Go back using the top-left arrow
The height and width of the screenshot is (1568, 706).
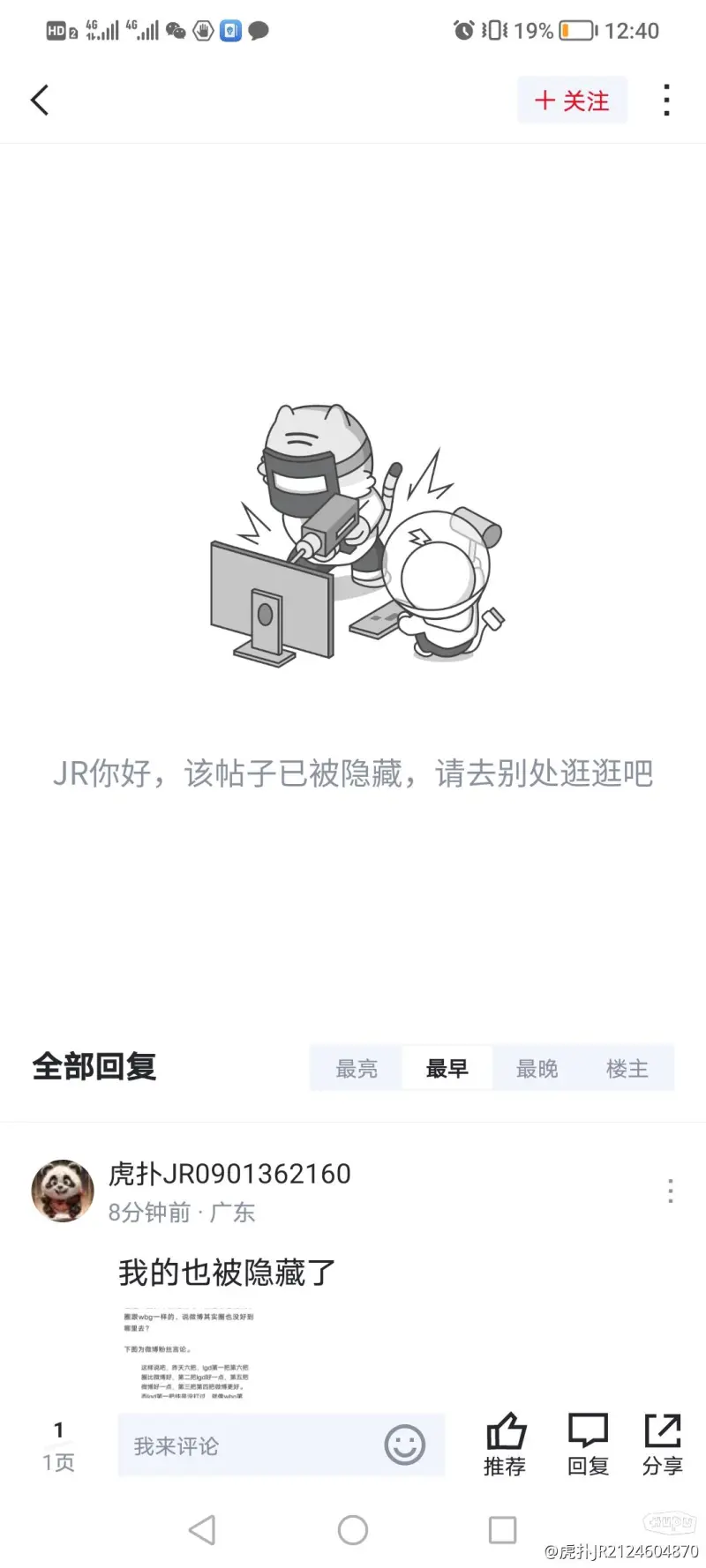pos(40,101)
